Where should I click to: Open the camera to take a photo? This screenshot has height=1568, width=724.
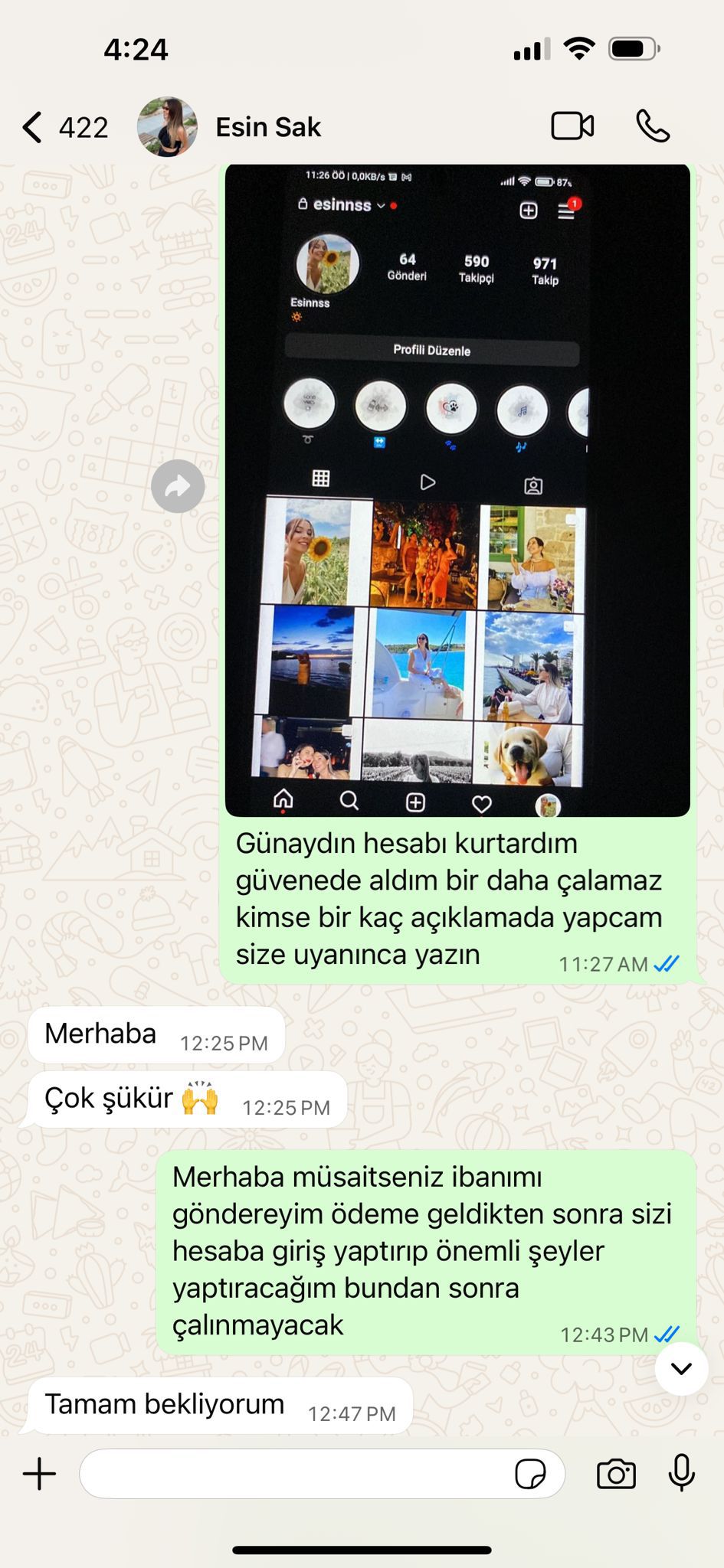pyautogui.click(x=616, y=1474)
